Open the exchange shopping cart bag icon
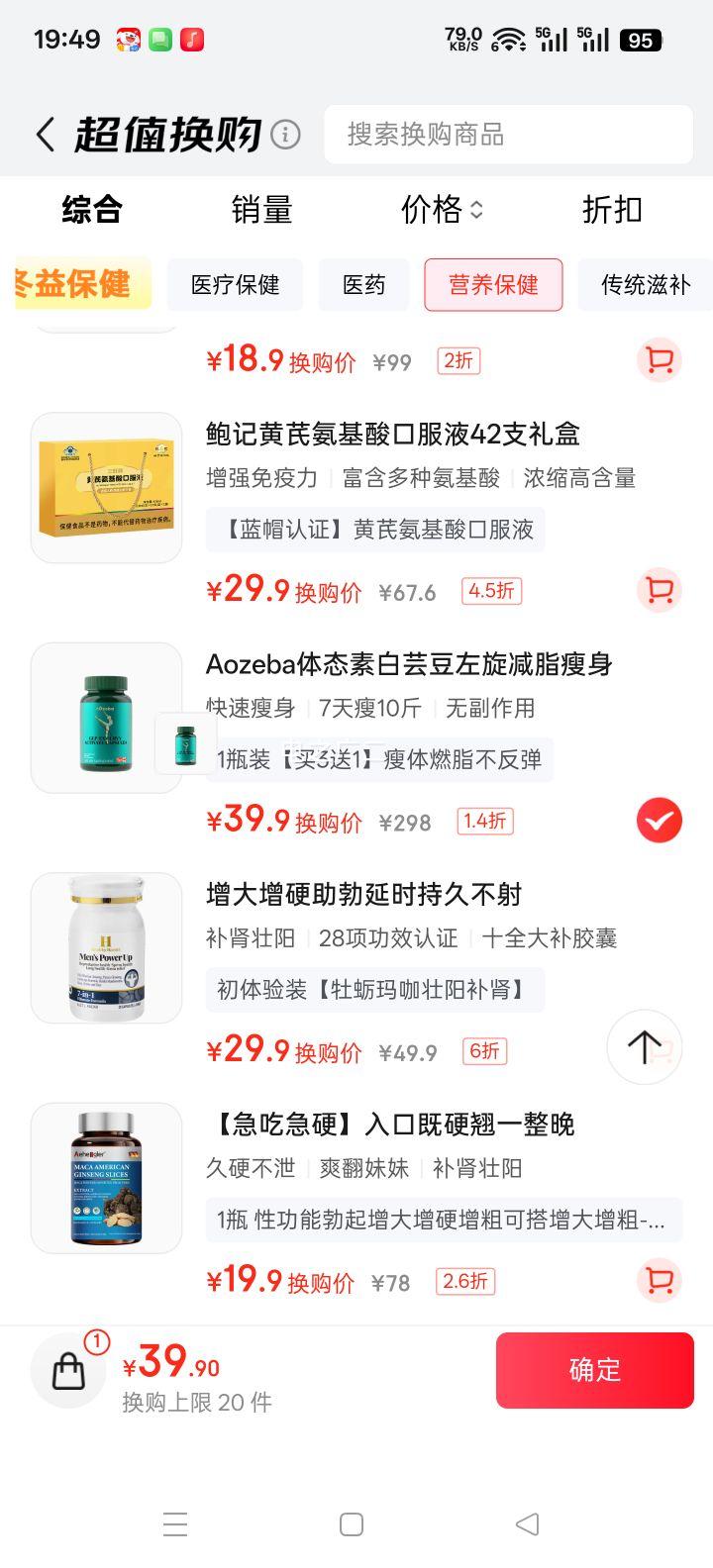This screenshot has height=1568, width=713. pos(67,1370)
